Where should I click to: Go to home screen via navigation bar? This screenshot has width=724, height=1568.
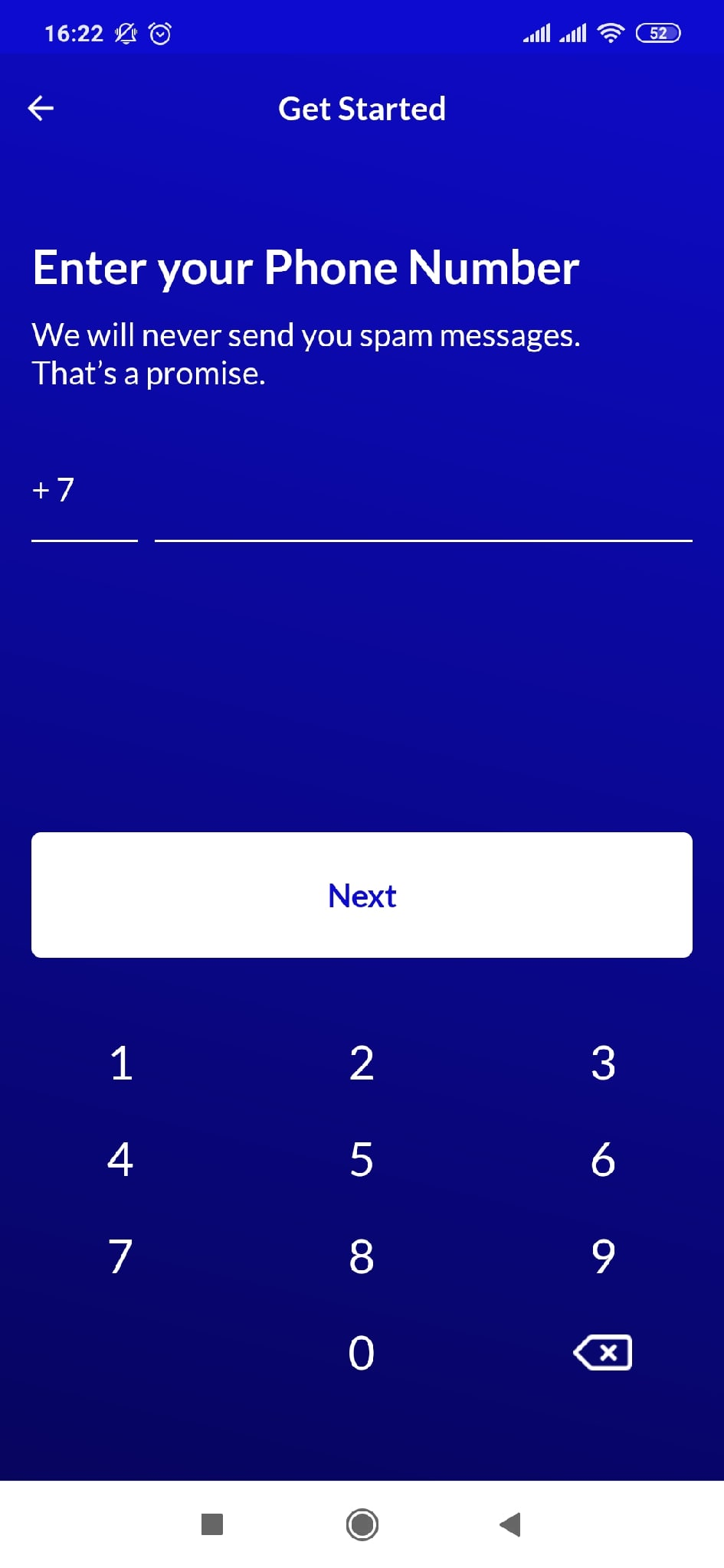(x=362, y=1524)
